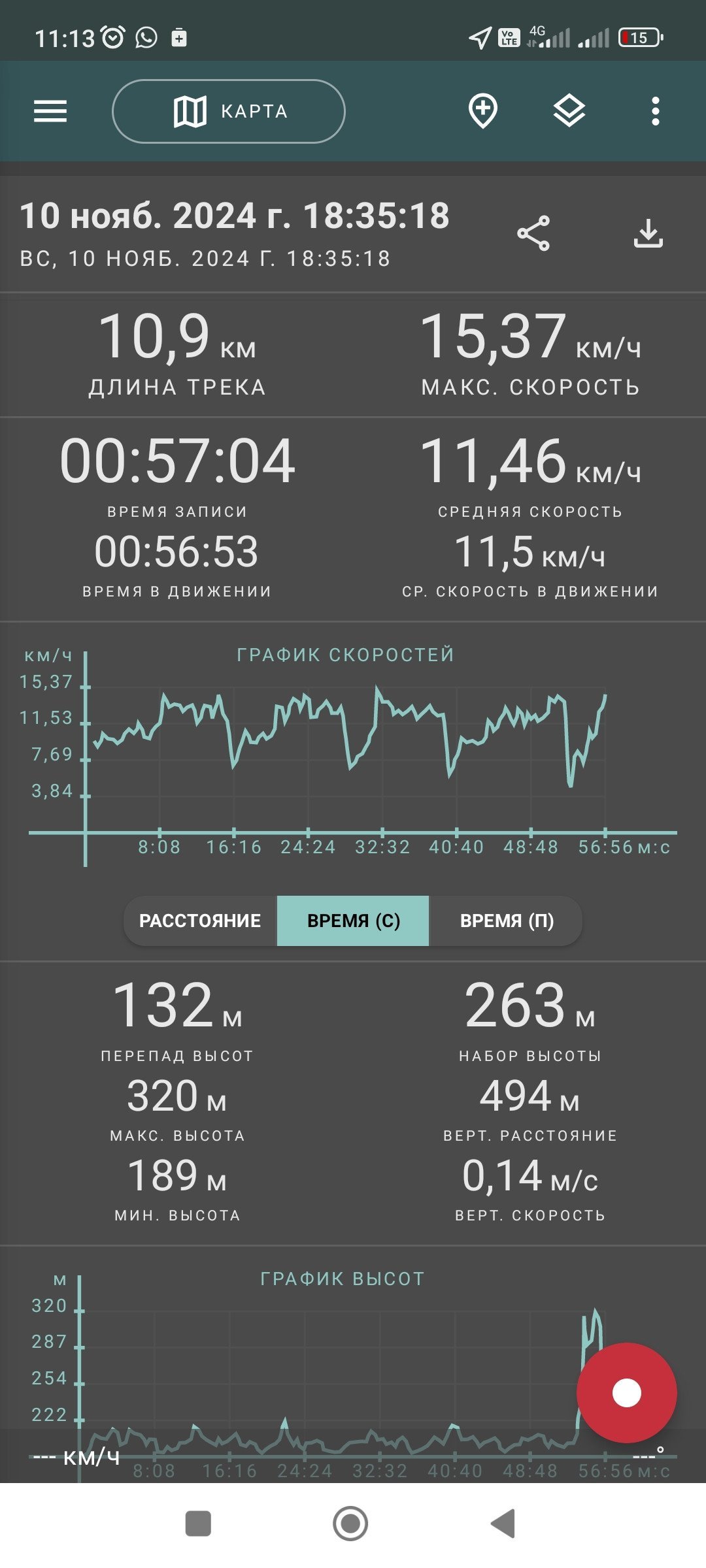Open the three-dot overflow menu
Screen dimensions: 706x1568
point(656,111)
